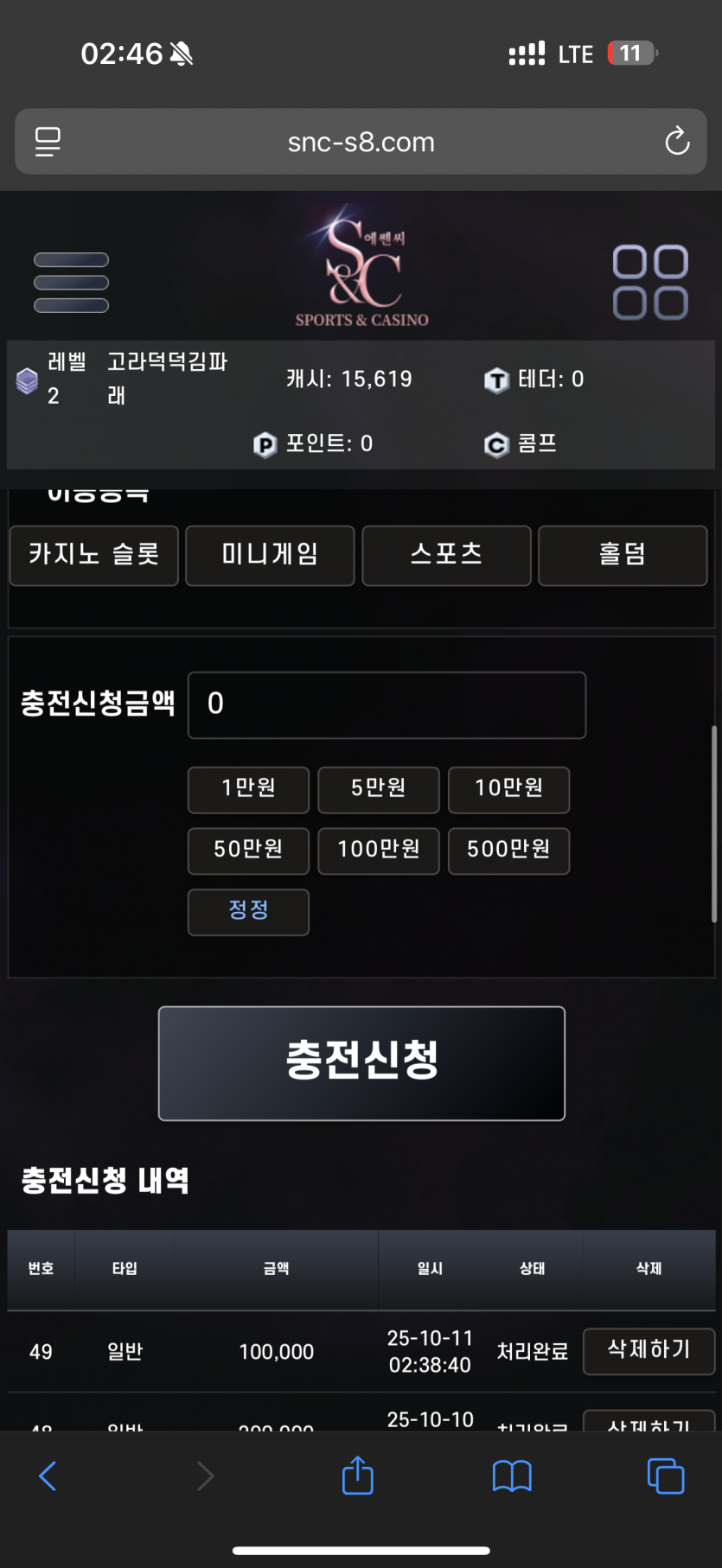Submit the 충전신청 request
The image size is (722, 1568).
tap(361, 1062)
